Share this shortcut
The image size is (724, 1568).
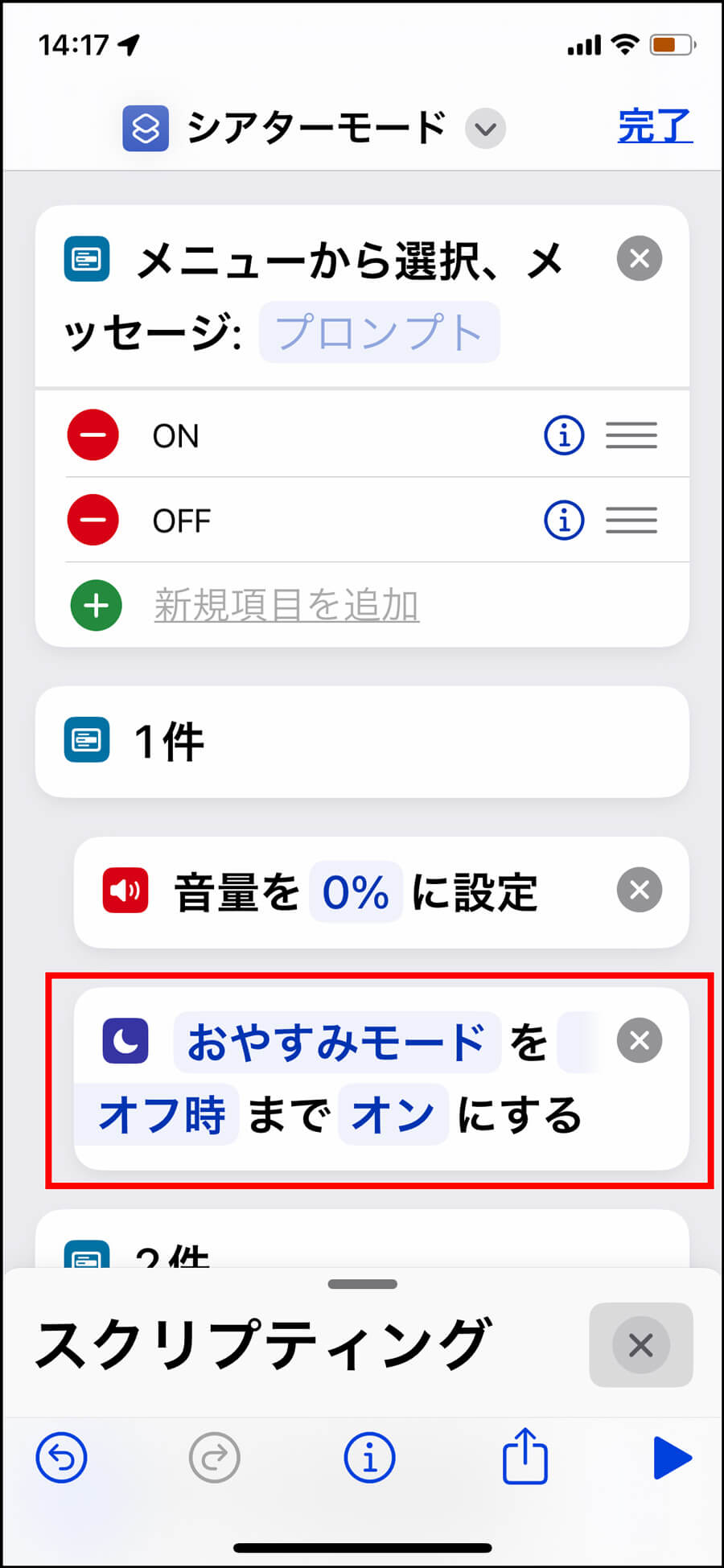[524, 1455]
